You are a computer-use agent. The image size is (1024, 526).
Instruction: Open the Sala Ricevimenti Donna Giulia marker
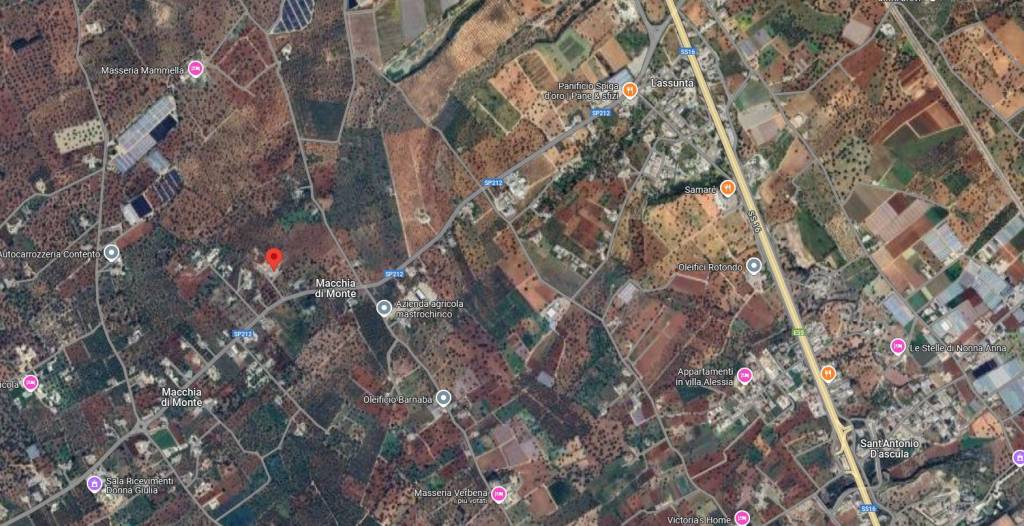(x=95, y=484)
